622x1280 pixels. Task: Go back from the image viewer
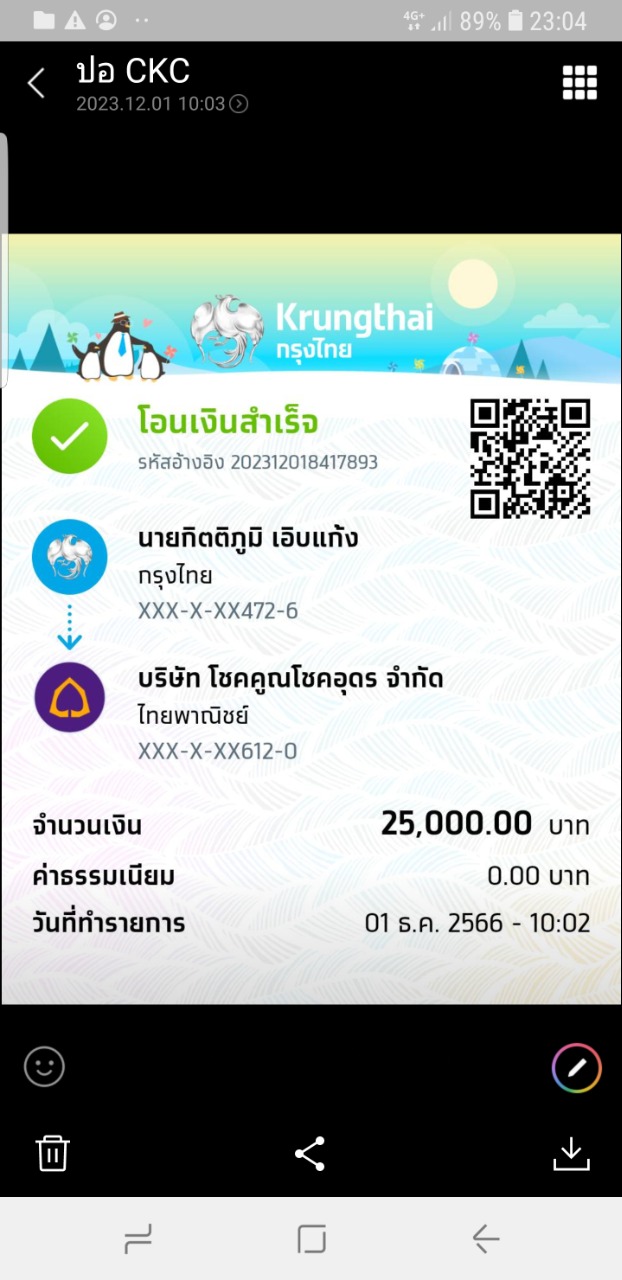pyautogui.click(x=36, y=83)
